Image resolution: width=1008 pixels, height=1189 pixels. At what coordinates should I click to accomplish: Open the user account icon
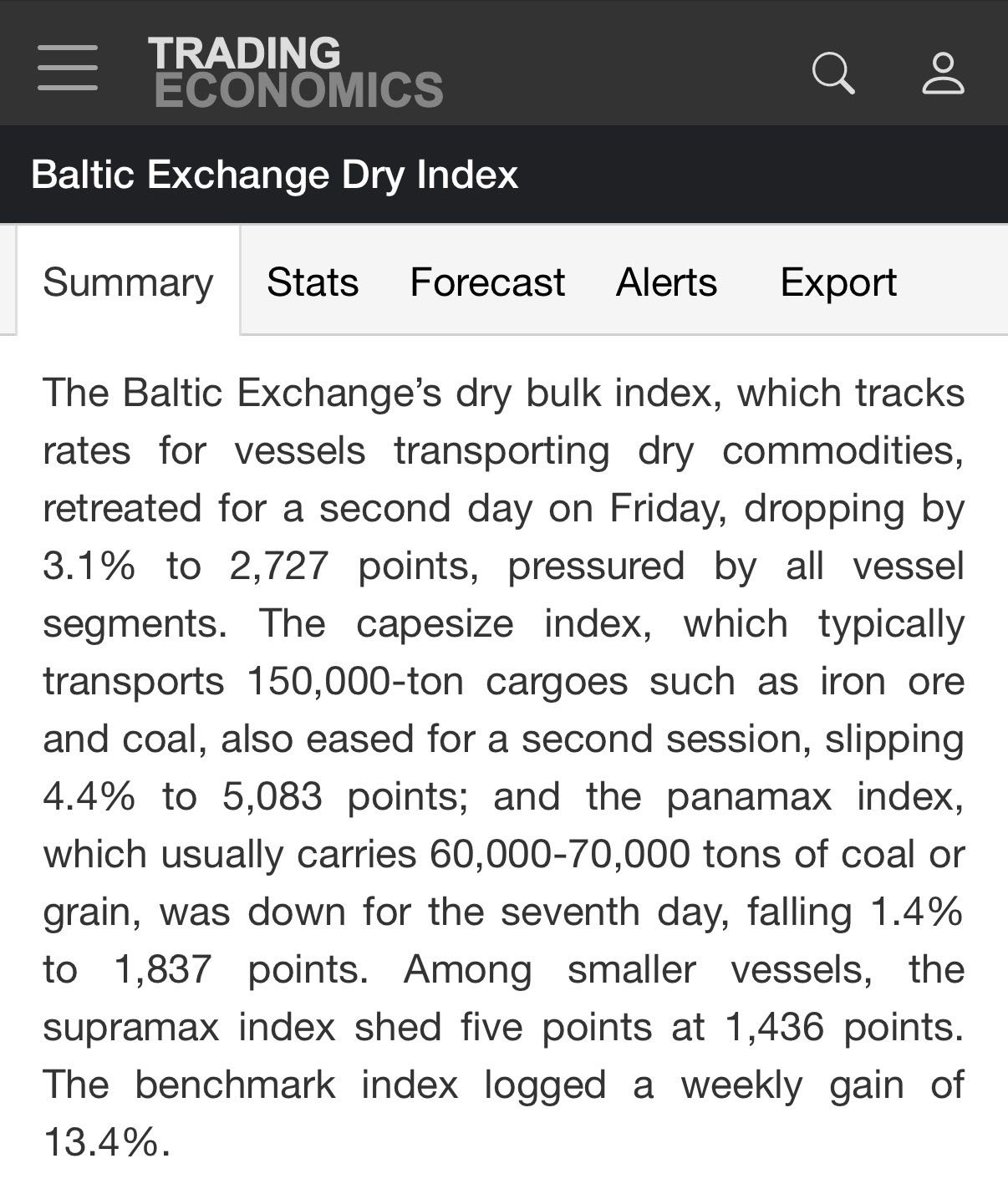click(943, 73)
